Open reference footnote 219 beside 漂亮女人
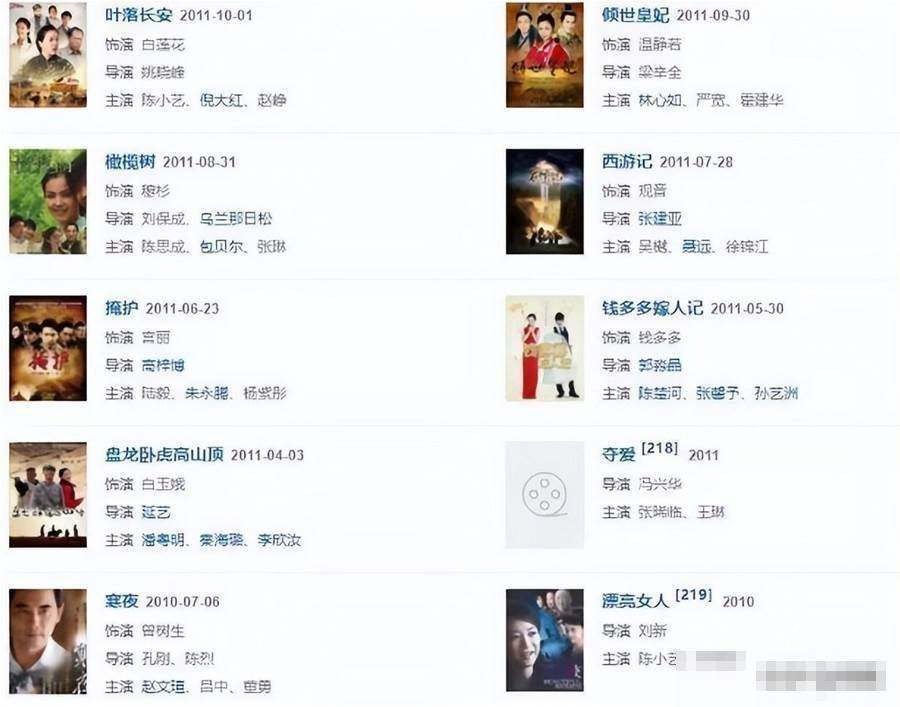900x707 pixels. [693, 595]
